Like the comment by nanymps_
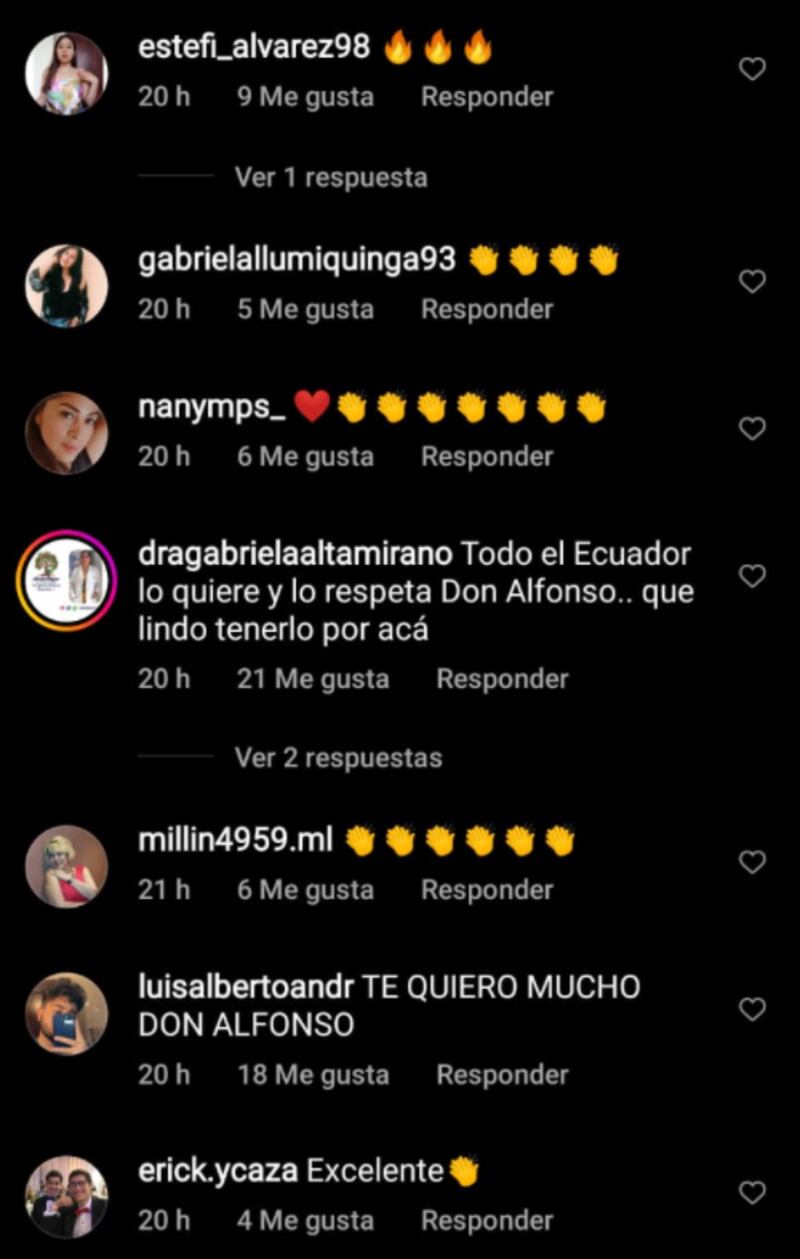The height and width of the screenshot is (1259, 800). [751, 429]
